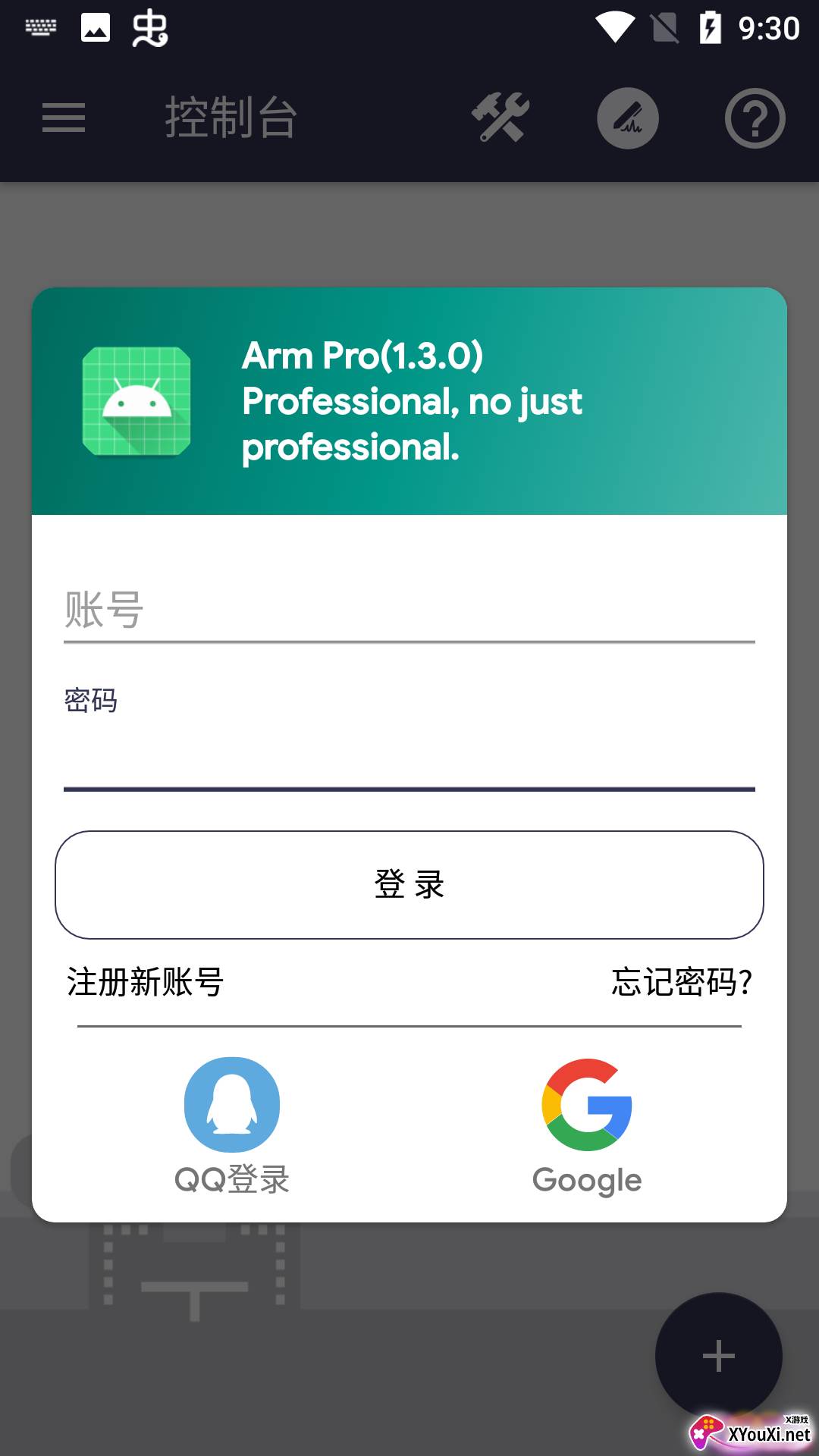The image size is (819, 1456).
Task: Open the 忘记密码? forgot password link
Action: coord(681,982)
